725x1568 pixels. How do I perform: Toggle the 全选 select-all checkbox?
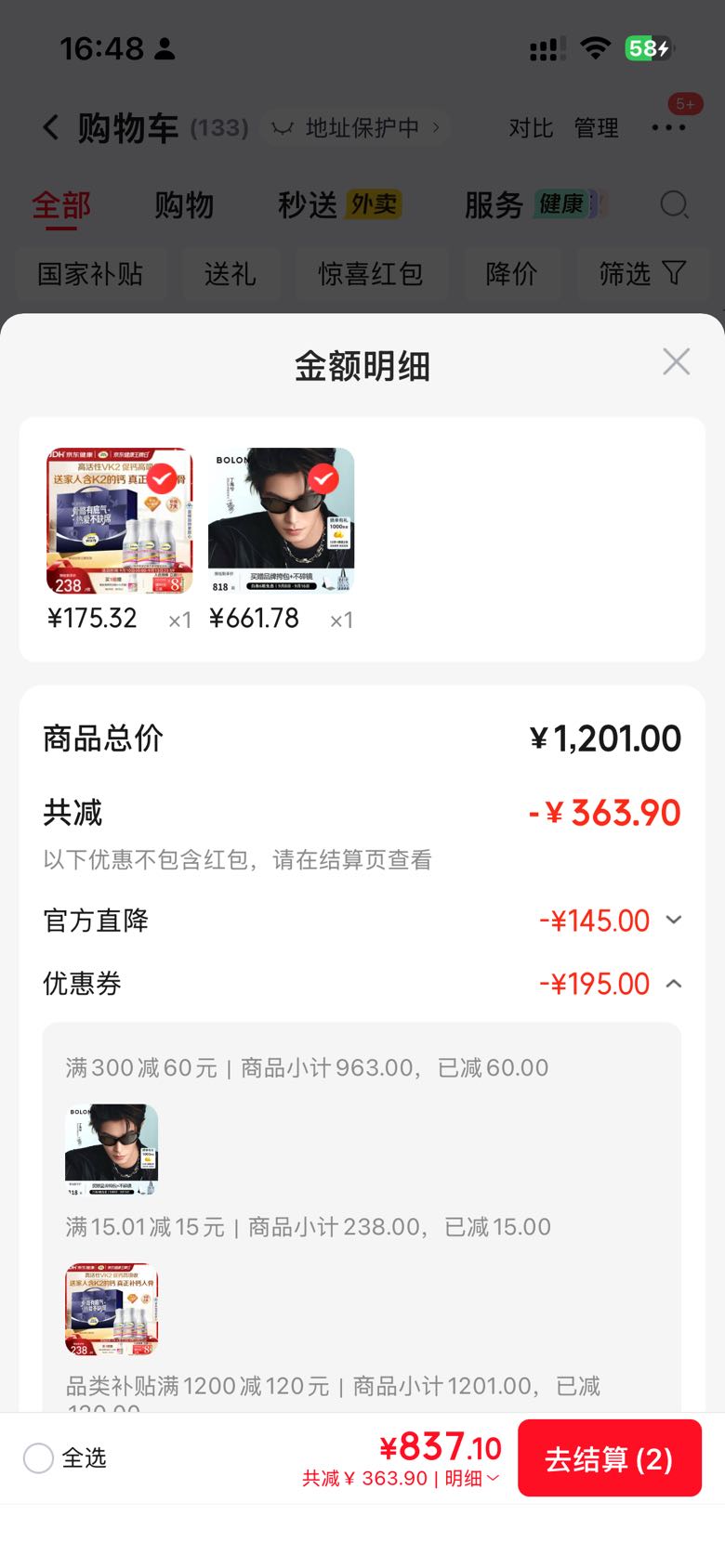point(38,1457)
